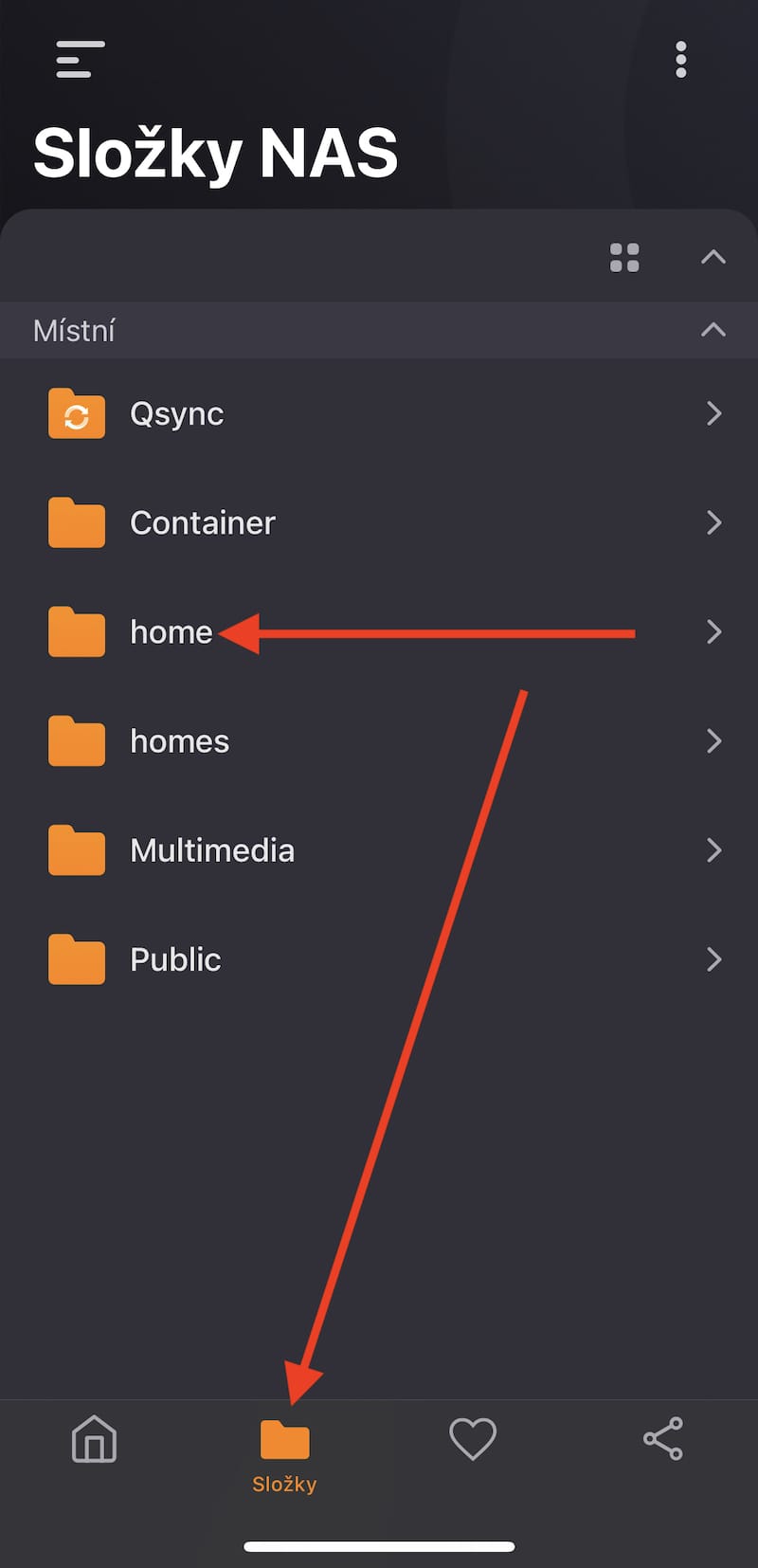Open the homes folder

pyautogui.click(x=379, y=740)
